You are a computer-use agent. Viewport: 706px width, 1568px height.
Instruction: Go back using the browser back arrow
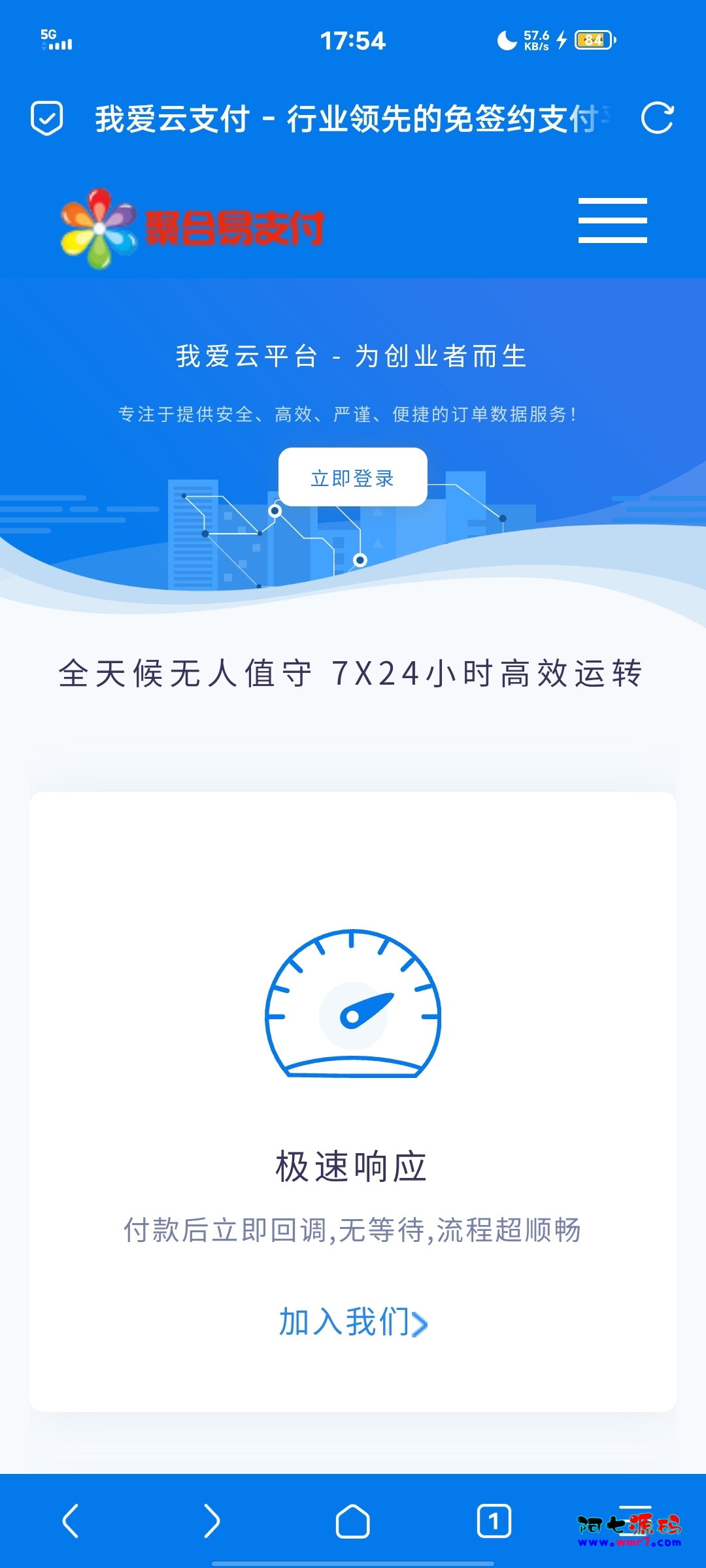click(71, 1521)
